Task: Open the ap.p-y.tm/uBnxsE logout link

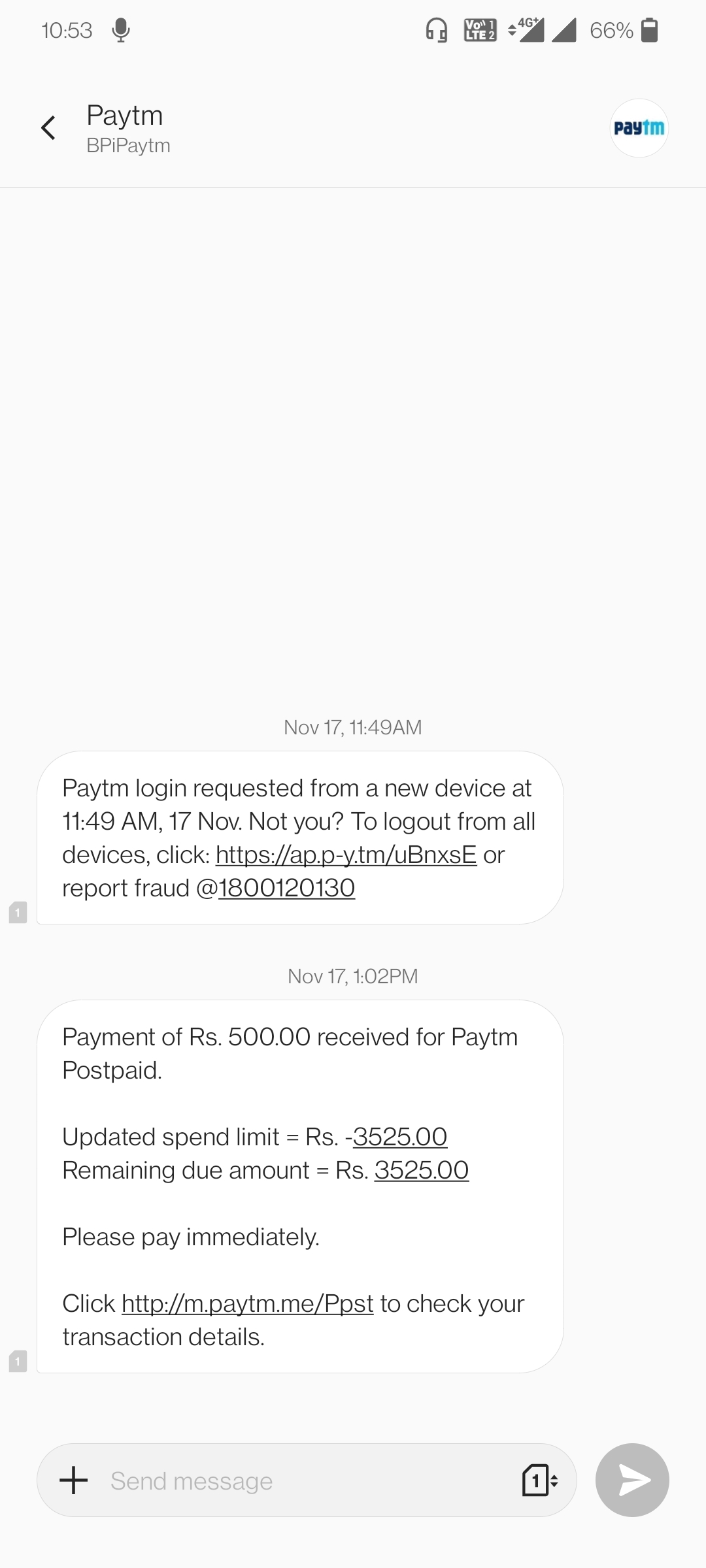Action: click(346, 855)
